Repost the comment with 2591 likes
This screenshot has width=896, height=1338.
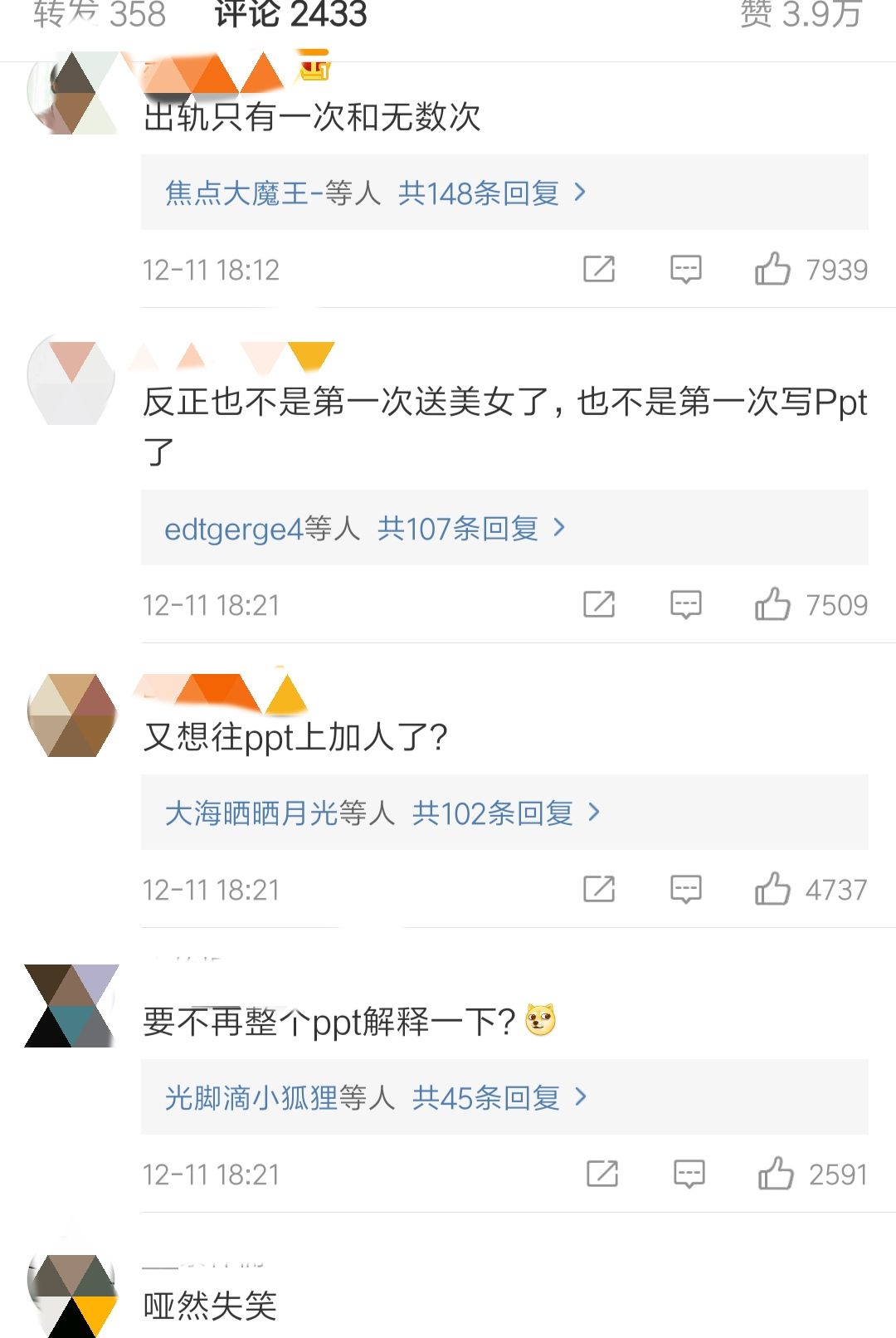point(602,1174)
